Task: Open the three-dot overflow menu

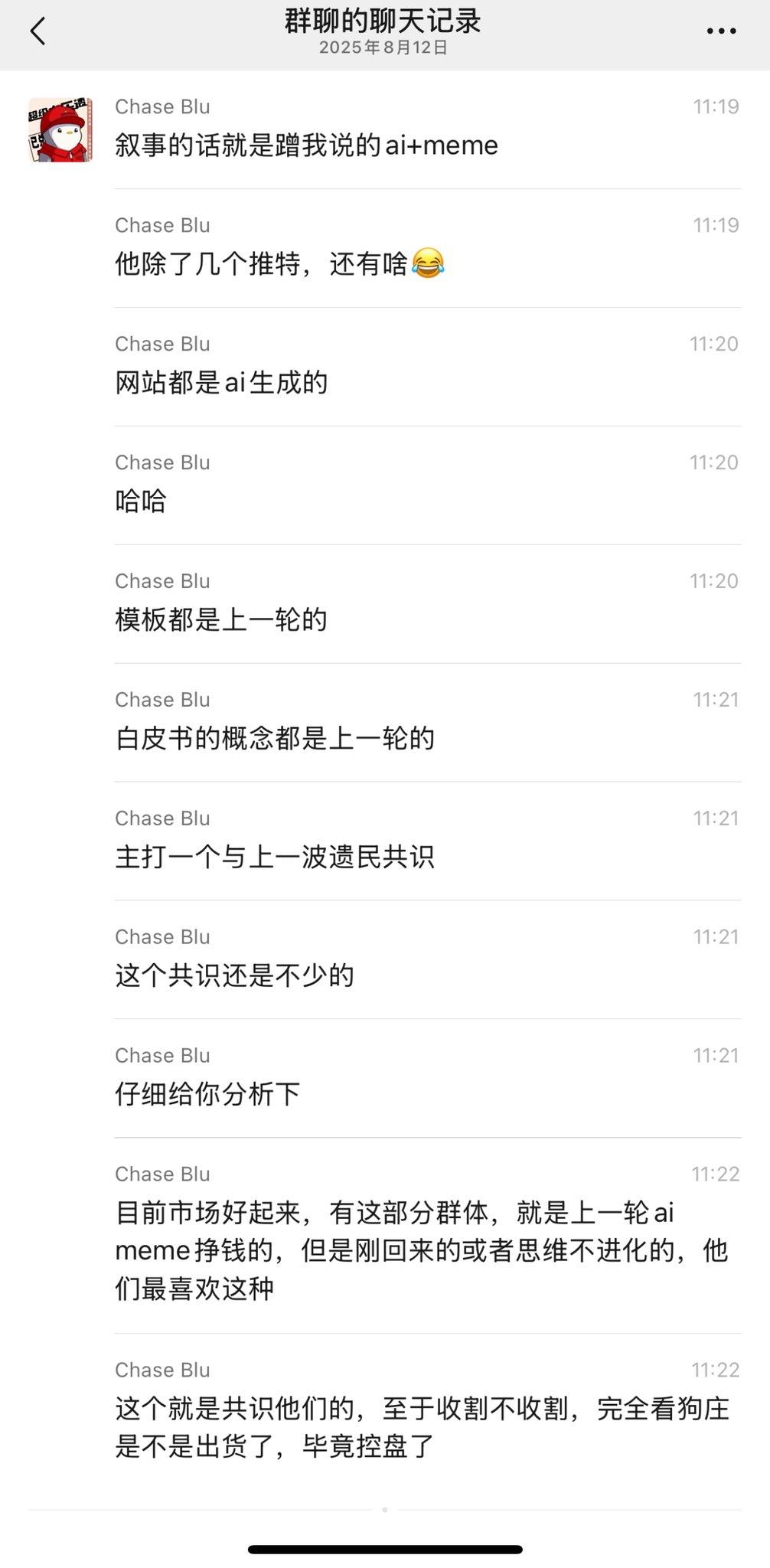Action: pos(720,32)
